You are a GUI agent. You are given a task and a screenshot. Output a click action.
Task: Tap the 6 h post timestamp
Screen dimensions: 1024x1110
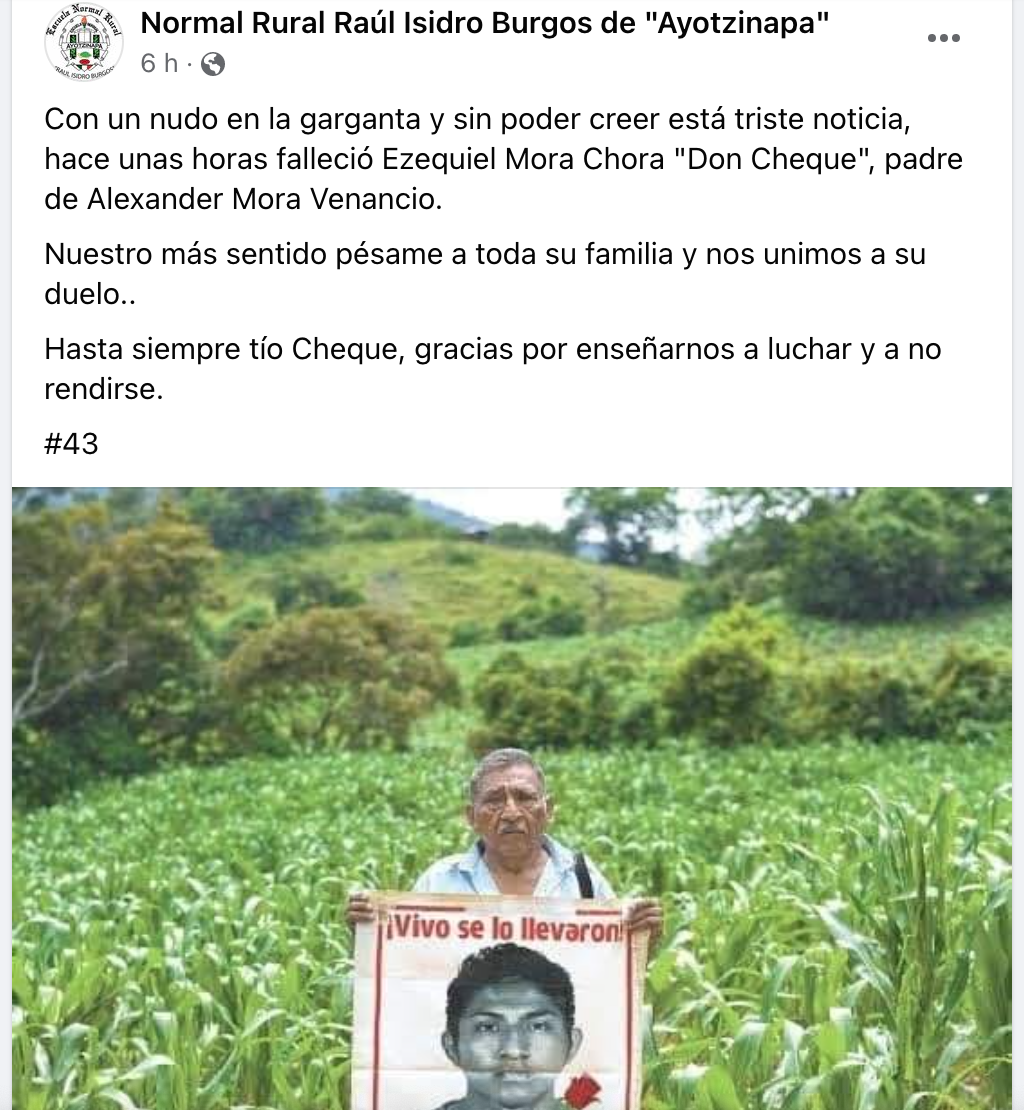coord(158,64)
